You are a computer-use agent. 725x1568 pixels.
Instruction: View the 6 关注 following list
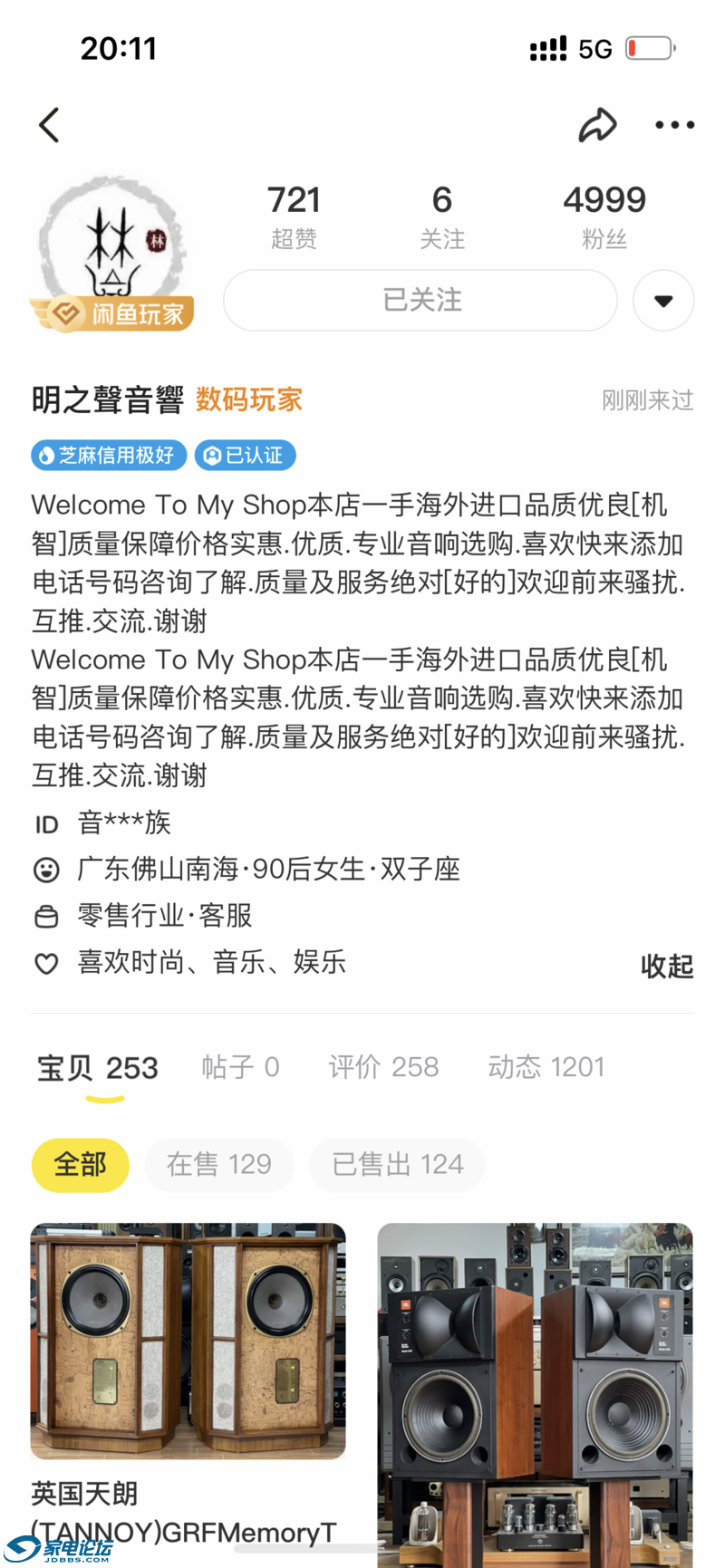pyautogui.click(x=442, y=216)
